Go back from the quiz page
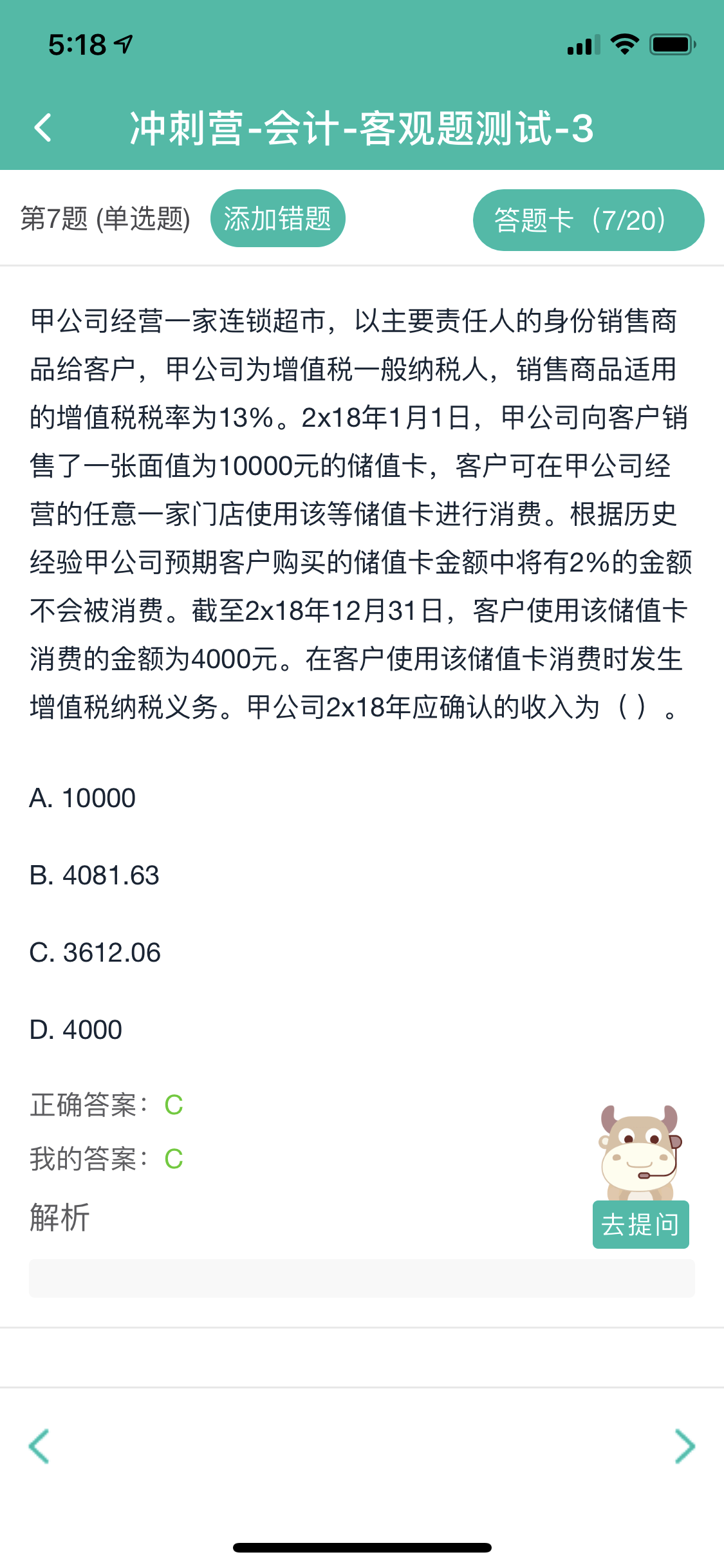 (x=42, y=127)
